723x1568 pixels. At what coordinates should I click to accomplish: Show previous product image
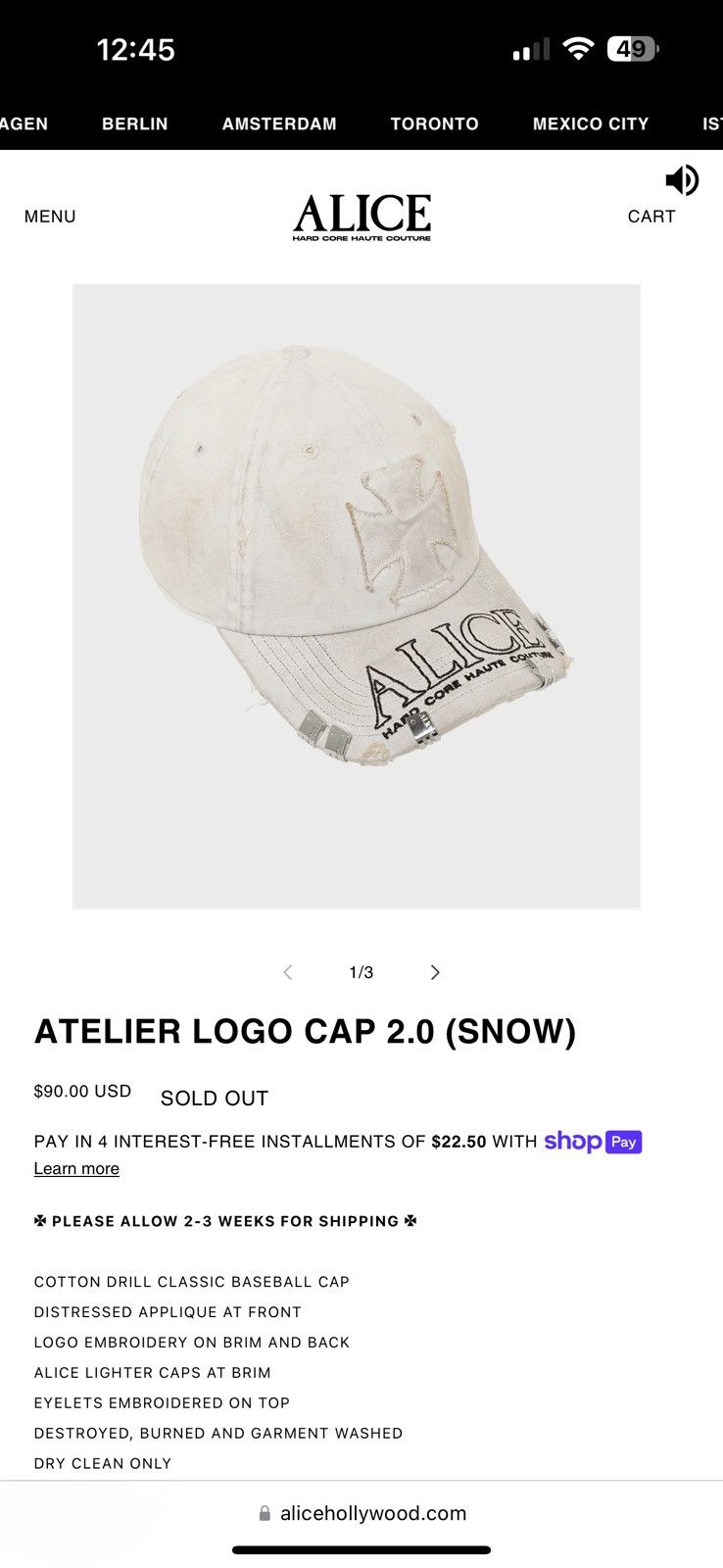tap(287, 972)
